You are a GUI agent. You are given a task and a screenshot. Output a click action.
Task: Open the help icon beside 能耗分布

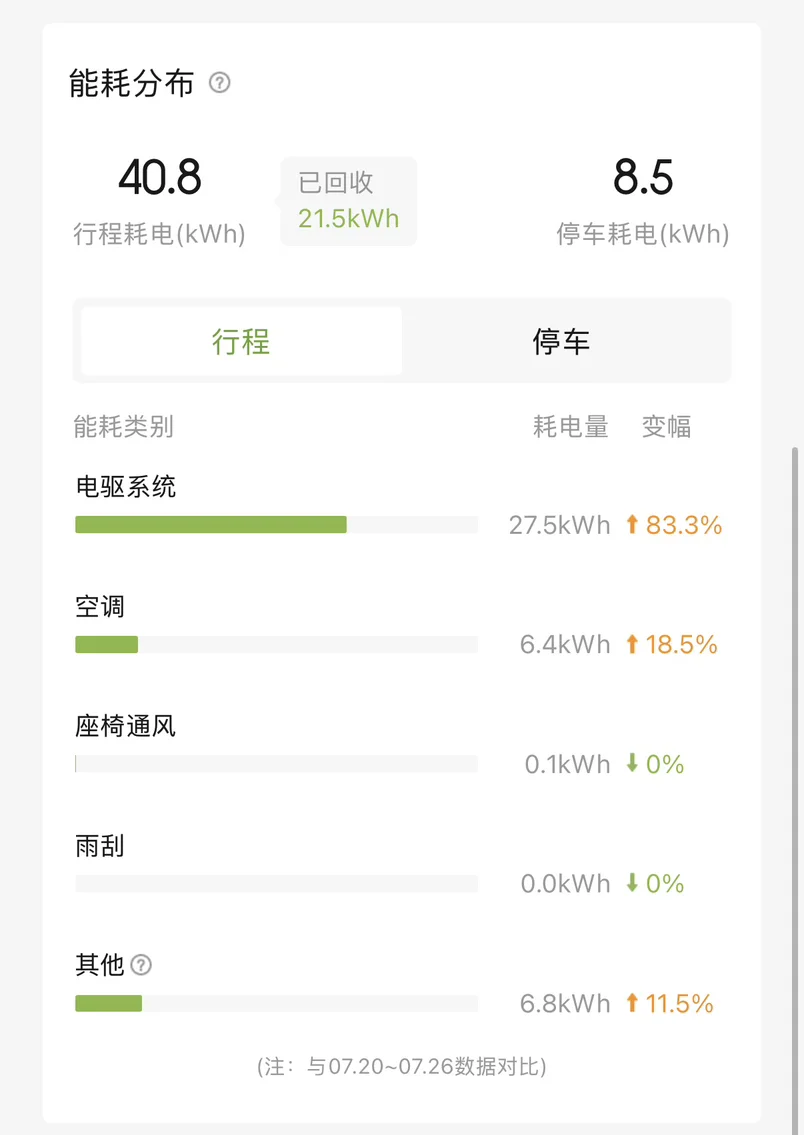coord(219,83)
